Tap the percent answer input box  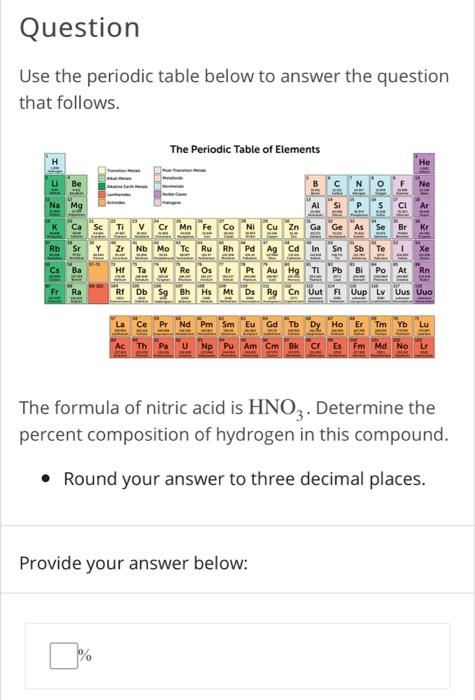point(63,655)
